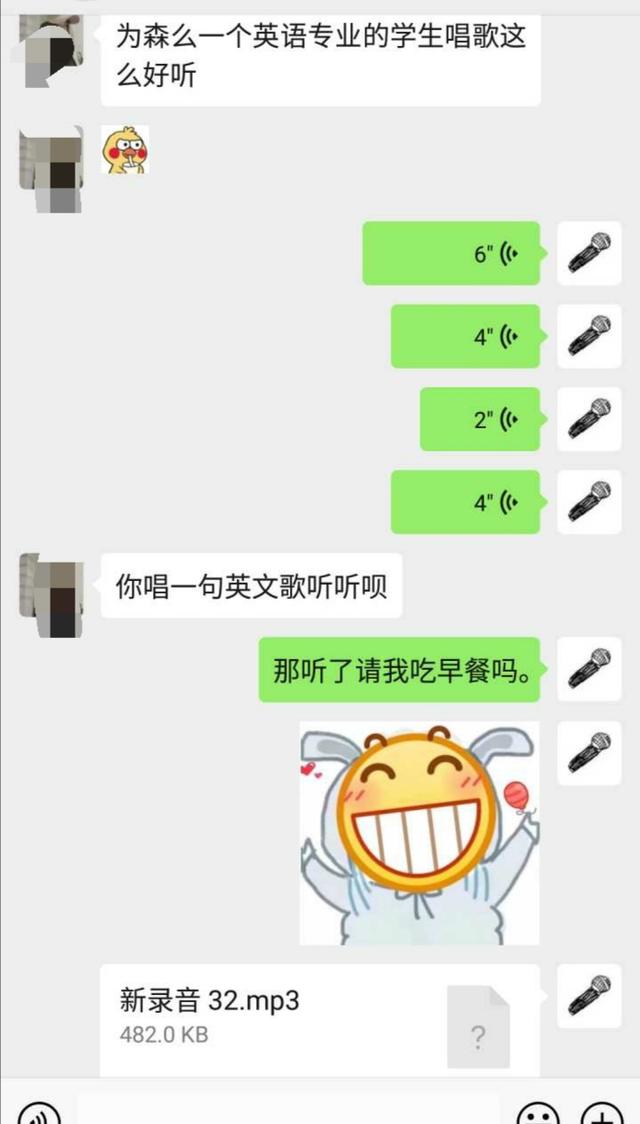Open microphone avatar beside 那听了请我吃早餐吗
The height and width of the screenshot is (1124, 640).
pyautogui.click(x=589, y=669)
